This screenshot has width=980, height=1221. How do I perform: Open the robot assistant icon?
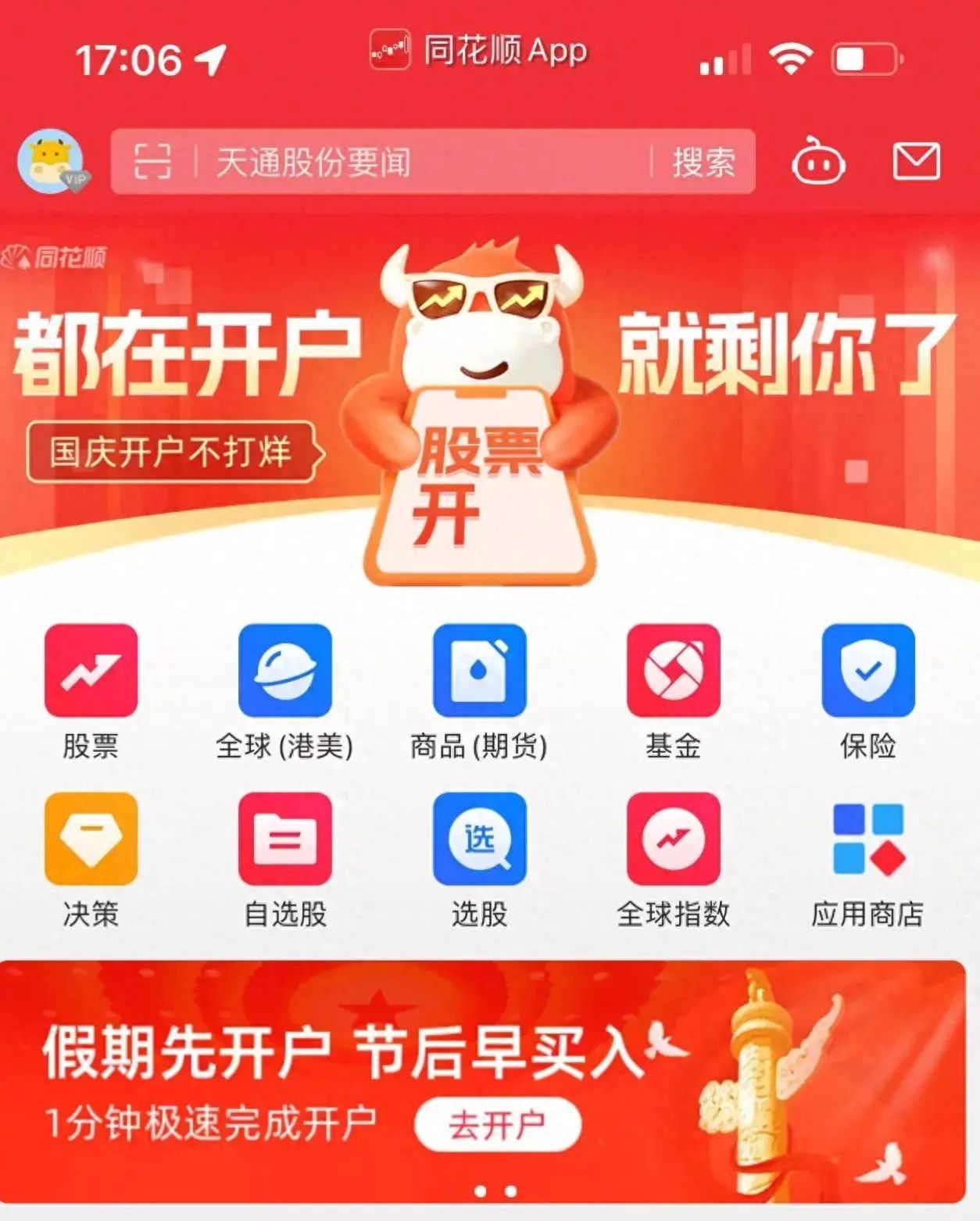pos(818,162)
